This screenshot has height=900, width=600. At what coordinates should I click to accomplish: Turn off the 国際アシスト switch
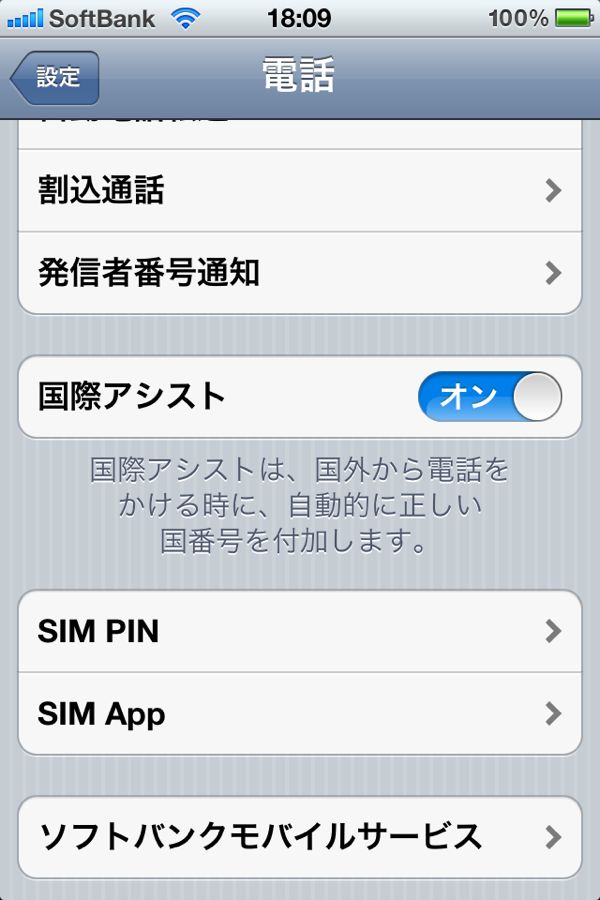click(489, 397)
